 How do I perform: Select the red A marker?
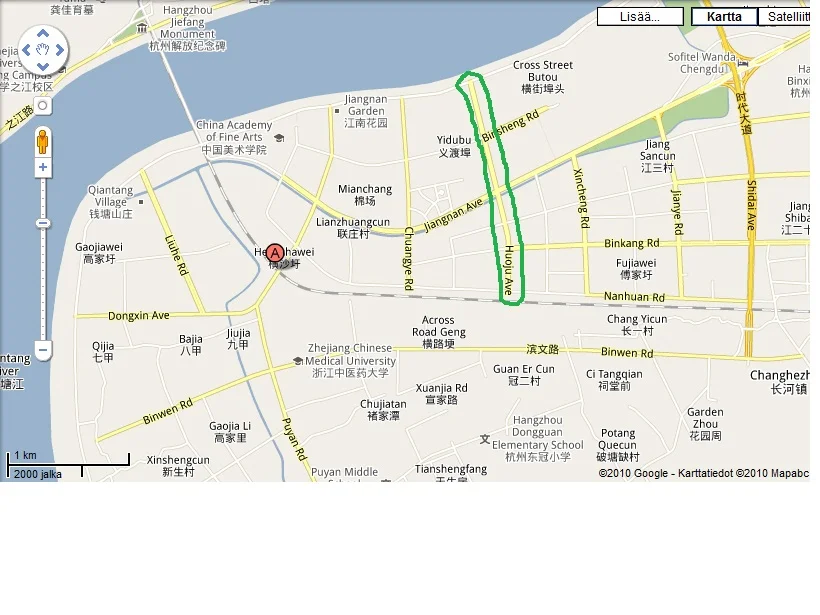[275, 254]
